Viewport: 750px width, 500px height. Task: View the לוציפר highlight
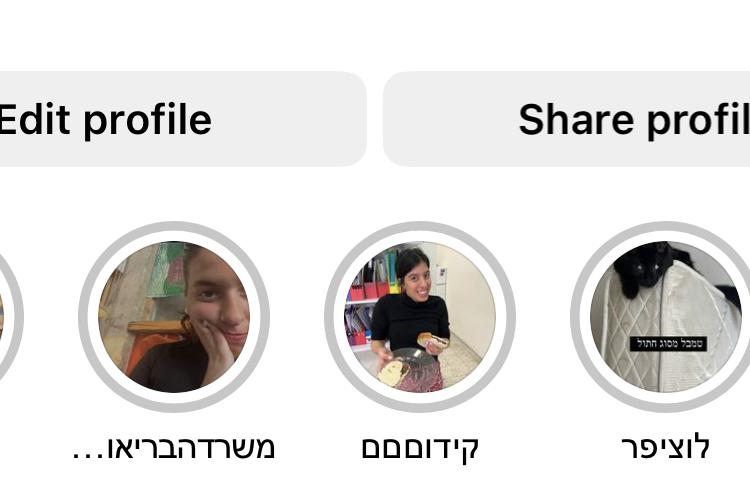click(x=665, y=317)
